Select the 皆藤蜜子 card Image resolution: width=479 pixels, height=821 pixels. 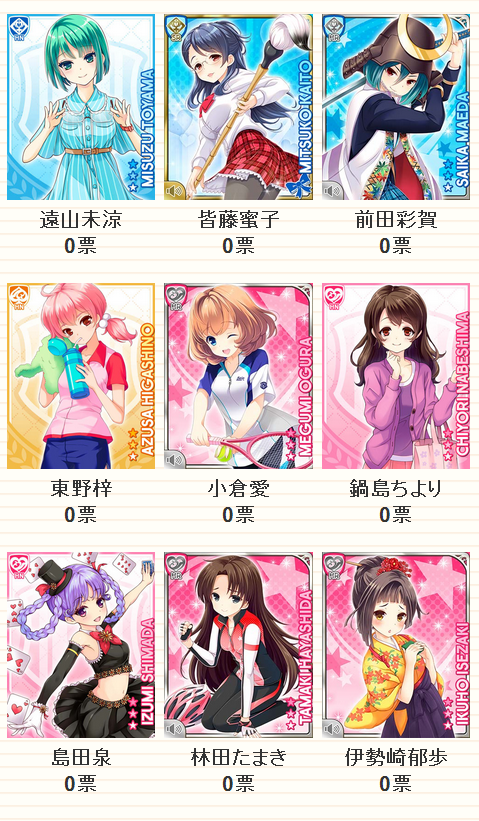click(x=239, y=107)
